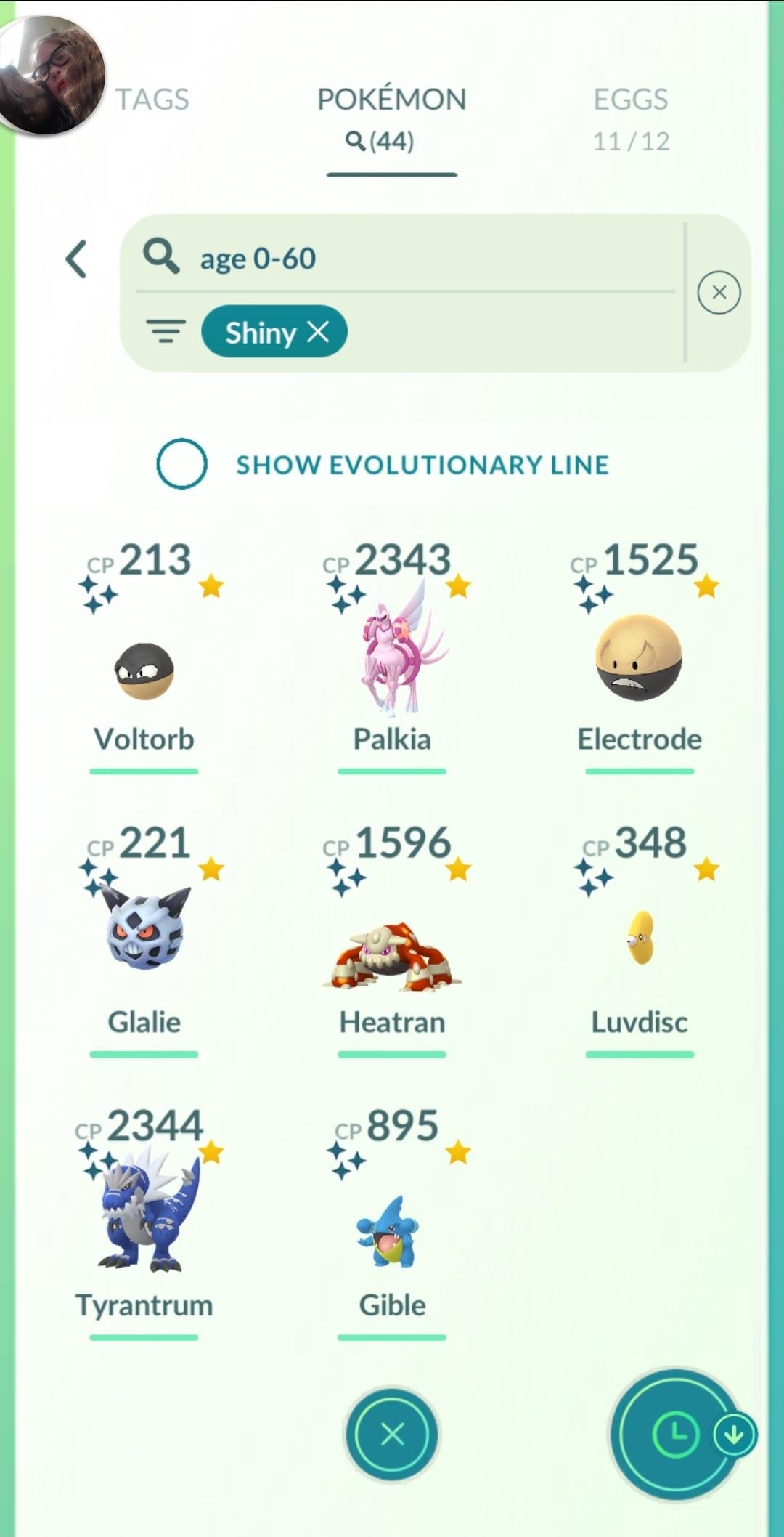Open the search filter options icon

tap(166, 332)
